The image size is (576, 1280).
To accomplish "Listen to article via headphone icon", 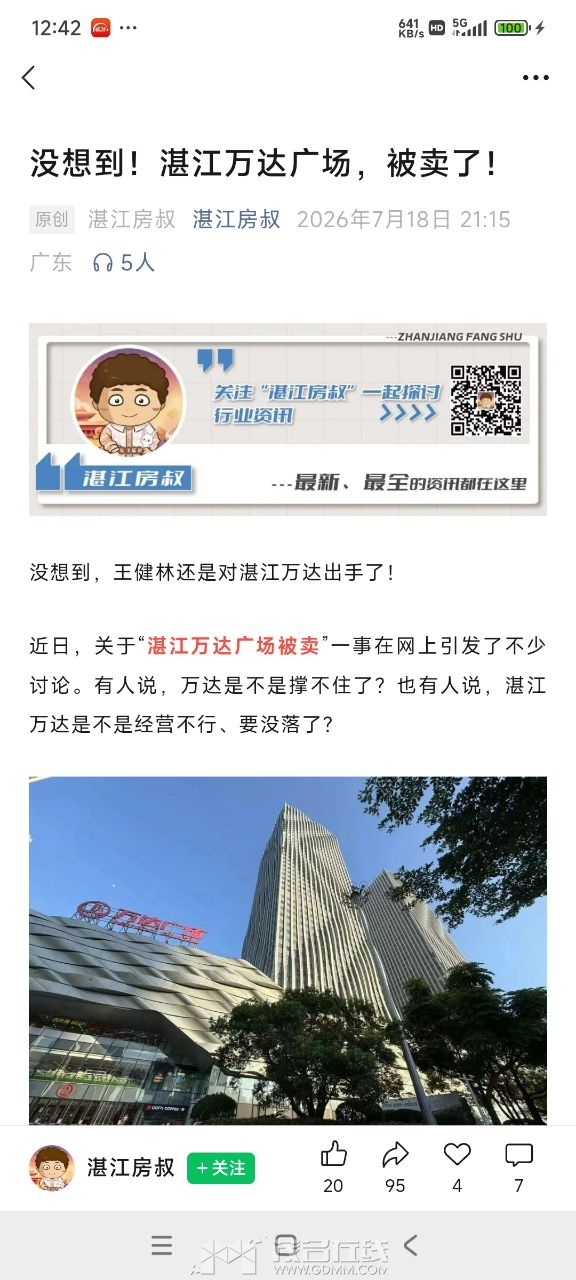I will pyautogui.click(x=103, y=263).
